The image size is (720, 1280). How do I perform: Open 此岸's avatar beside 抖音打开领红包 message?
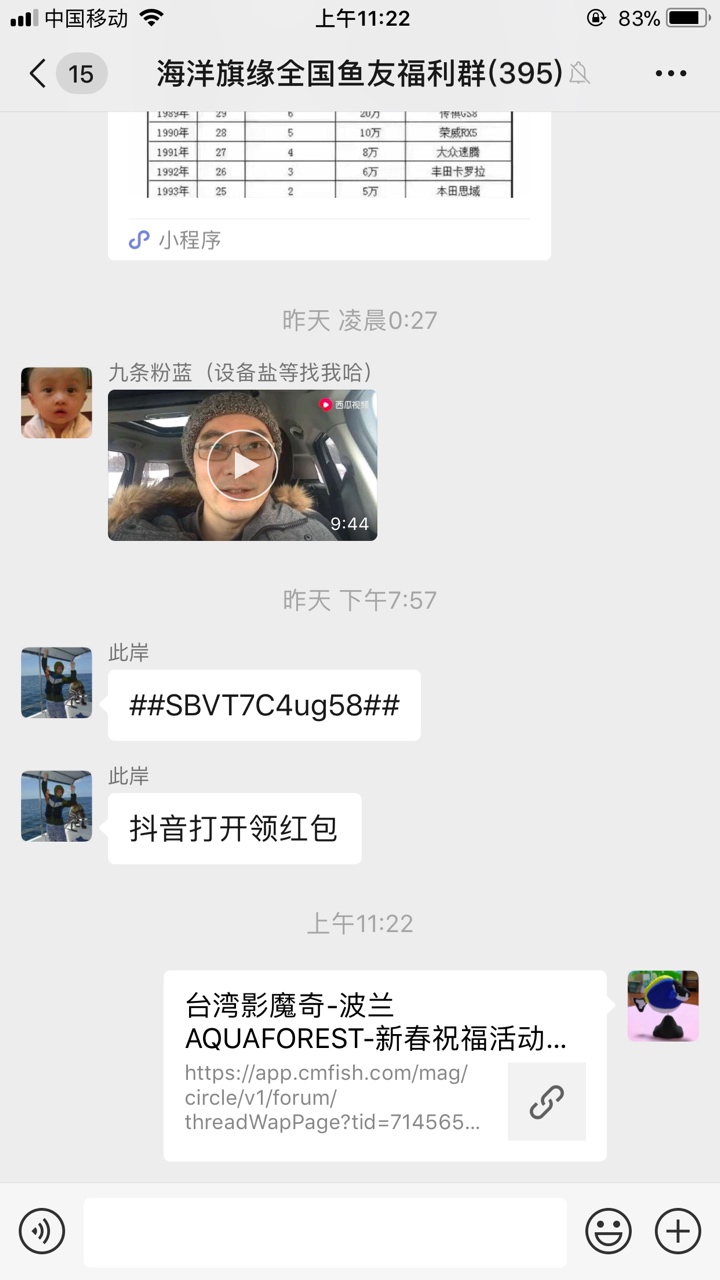pyautogui.click(x=57, y=806)
